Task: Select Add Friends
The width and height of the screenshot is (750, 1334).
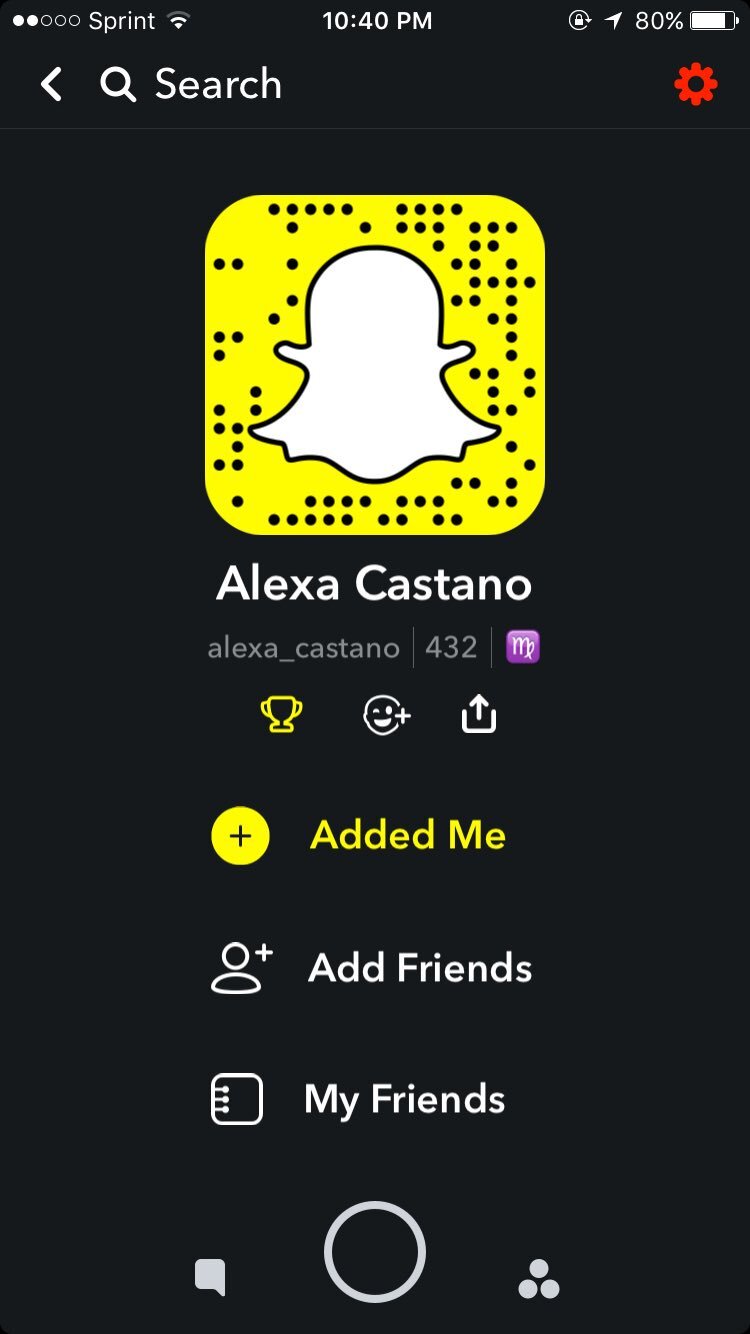Action: coord(372,968)
